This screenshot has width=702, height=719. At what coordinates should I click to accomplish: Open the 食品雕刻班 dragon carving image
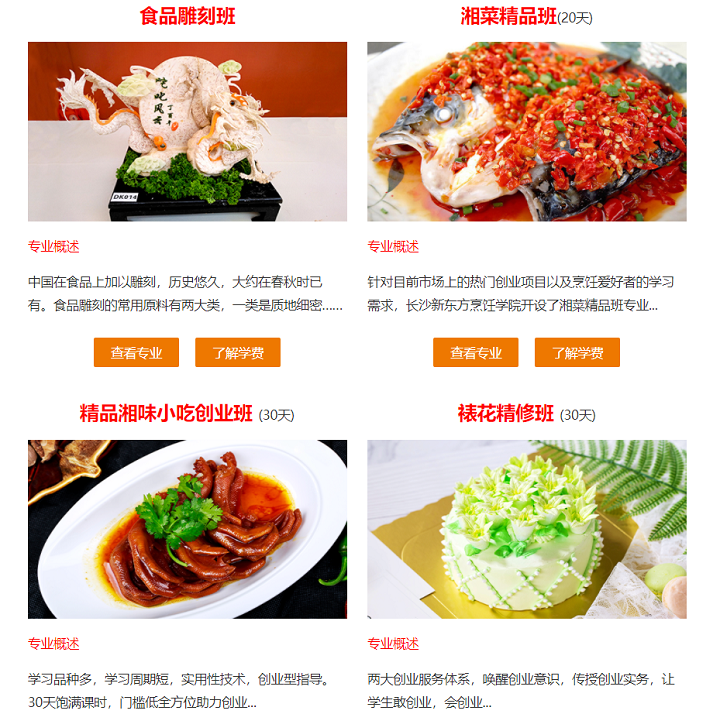tap(187, 131)
